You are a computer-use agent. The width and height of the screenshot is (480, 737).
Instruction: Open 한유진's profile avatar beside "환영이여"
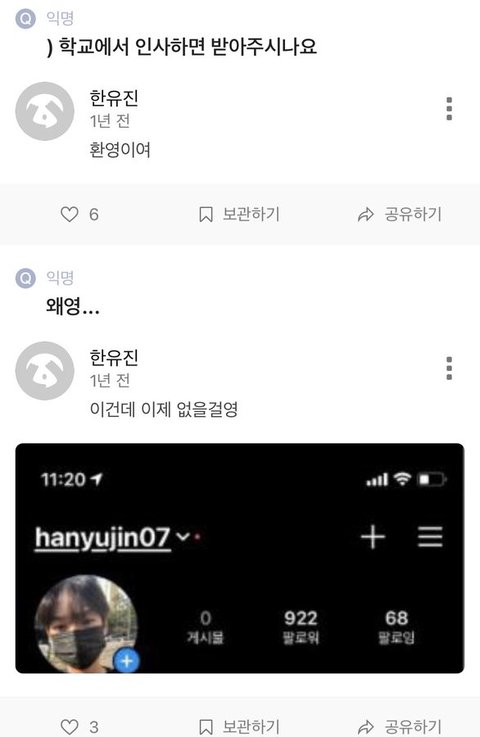(x=45, y=111)
